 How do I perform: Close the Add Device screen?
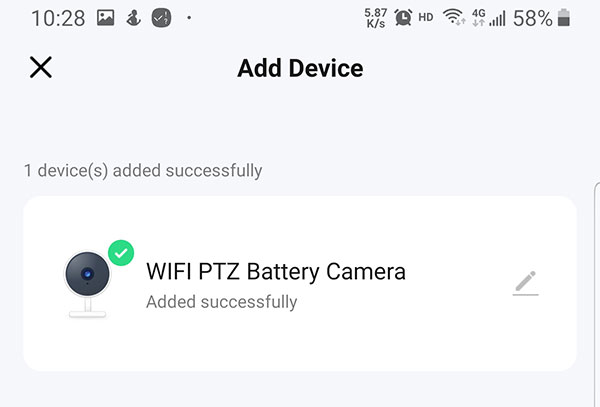40,68
